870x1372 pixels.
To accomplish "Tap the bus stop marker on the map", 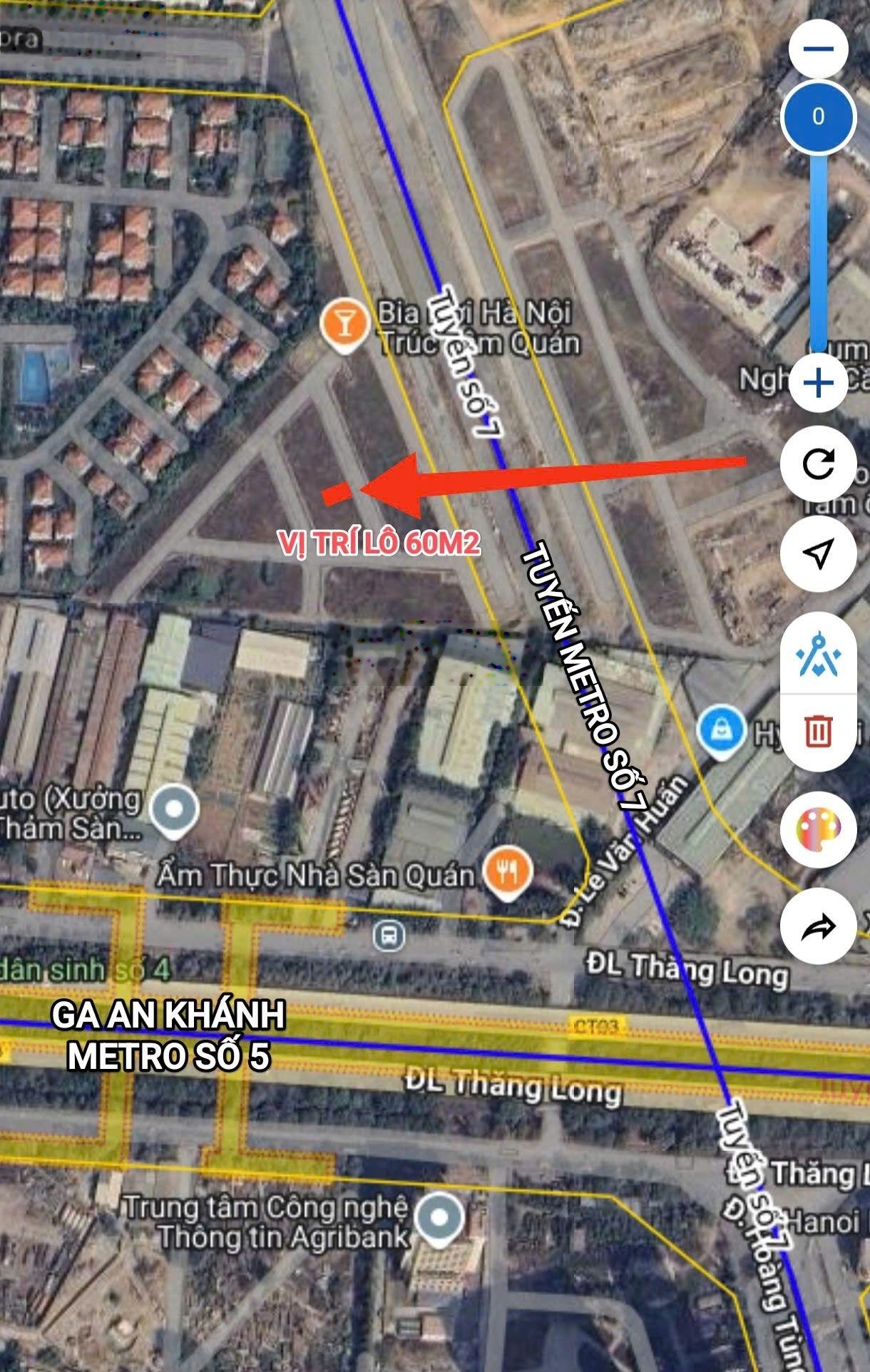I will (389, 935).
